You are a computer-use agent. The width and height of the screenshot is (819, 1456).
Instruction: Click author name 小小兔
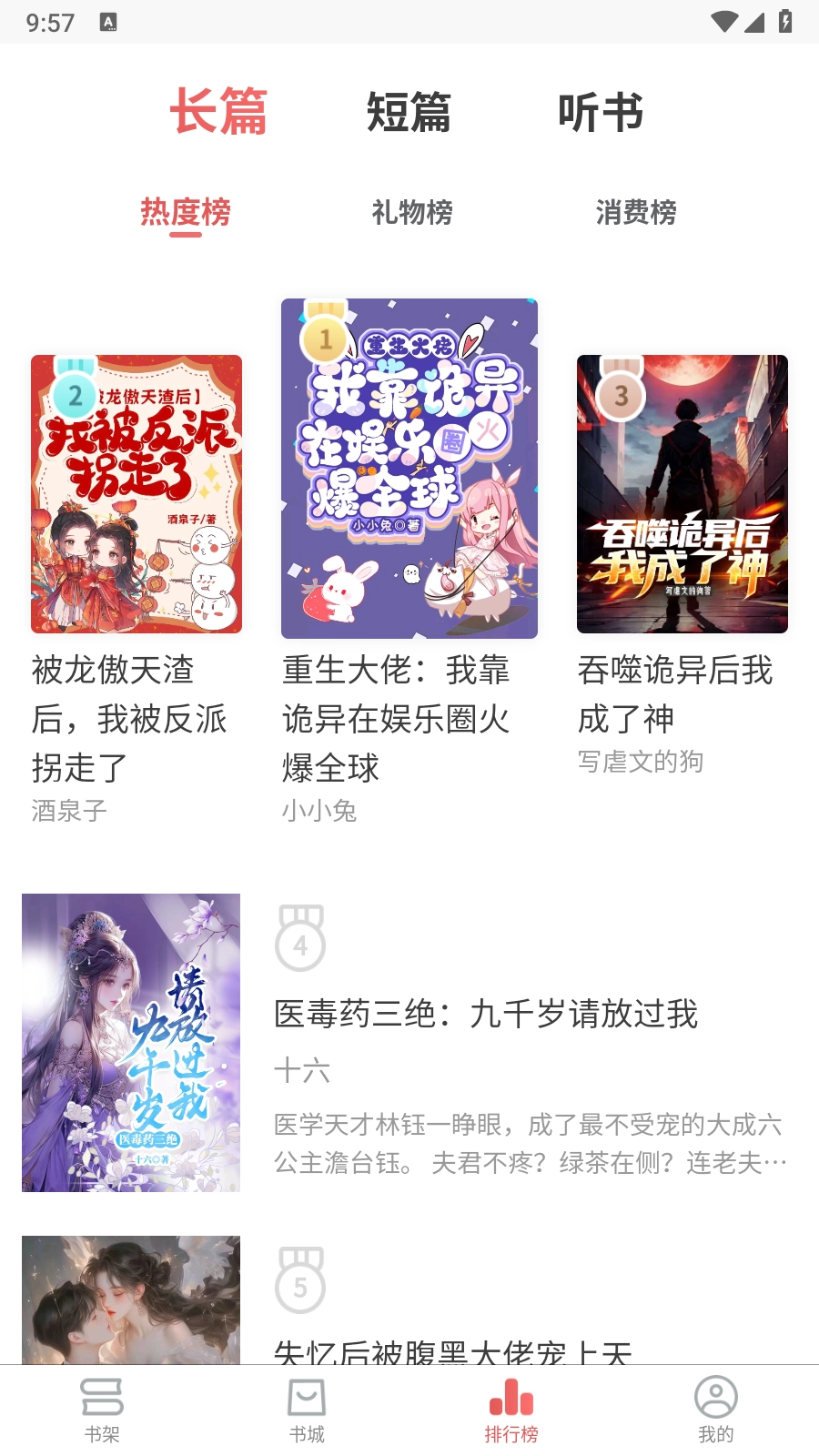pos(318,813)
